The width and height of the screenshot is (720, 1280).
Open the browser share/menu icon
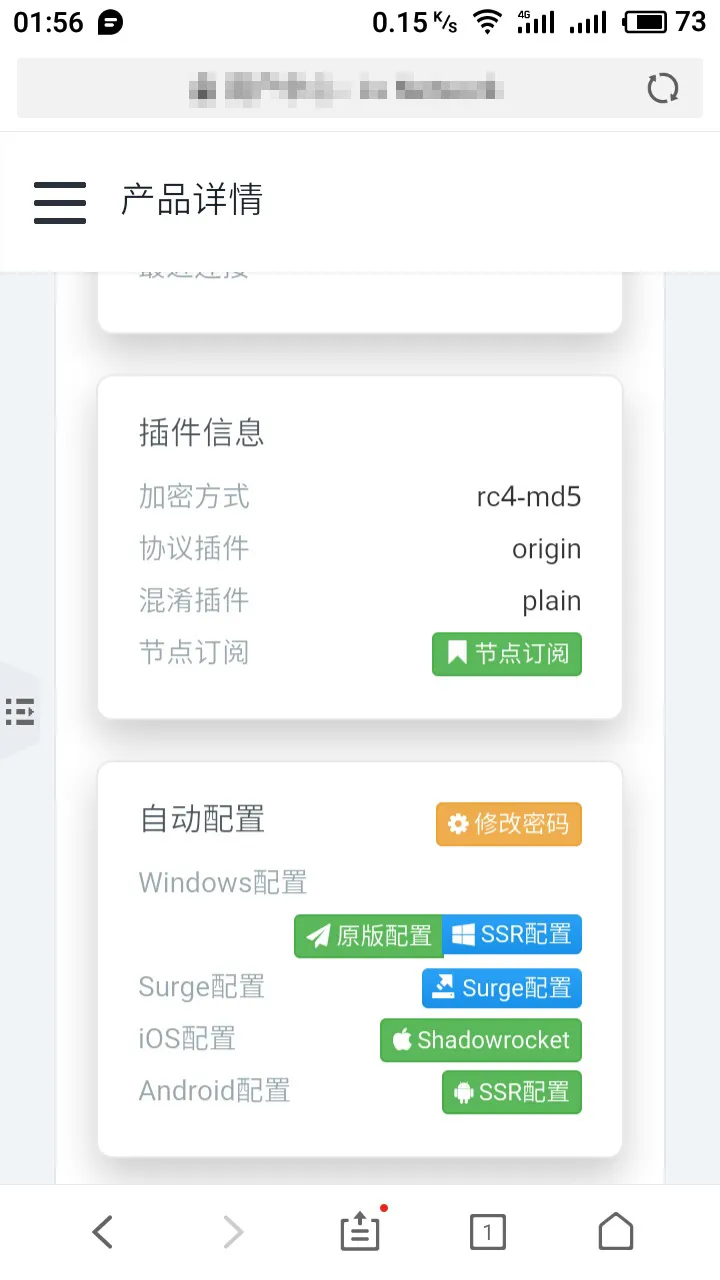tap(360, 1232)
